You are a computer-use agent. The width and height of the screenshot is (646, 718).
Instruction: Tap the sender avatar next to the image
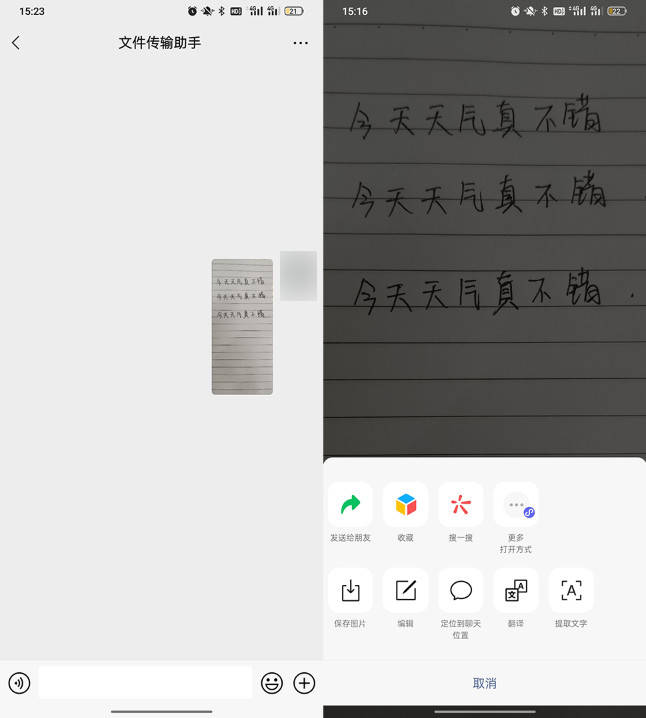[298, 276]
